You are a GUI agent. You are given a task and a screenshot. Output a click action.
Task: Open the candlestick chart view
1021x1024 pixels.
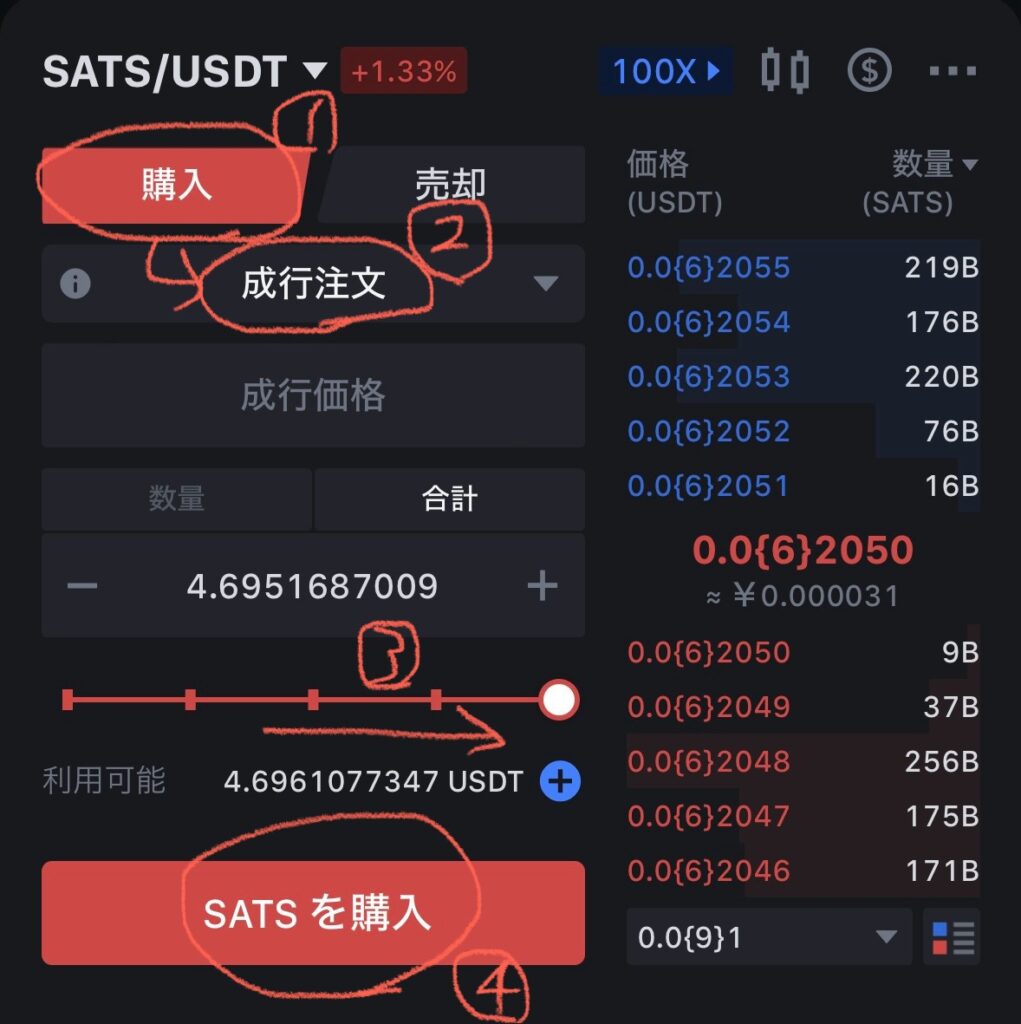coord(784,71)
